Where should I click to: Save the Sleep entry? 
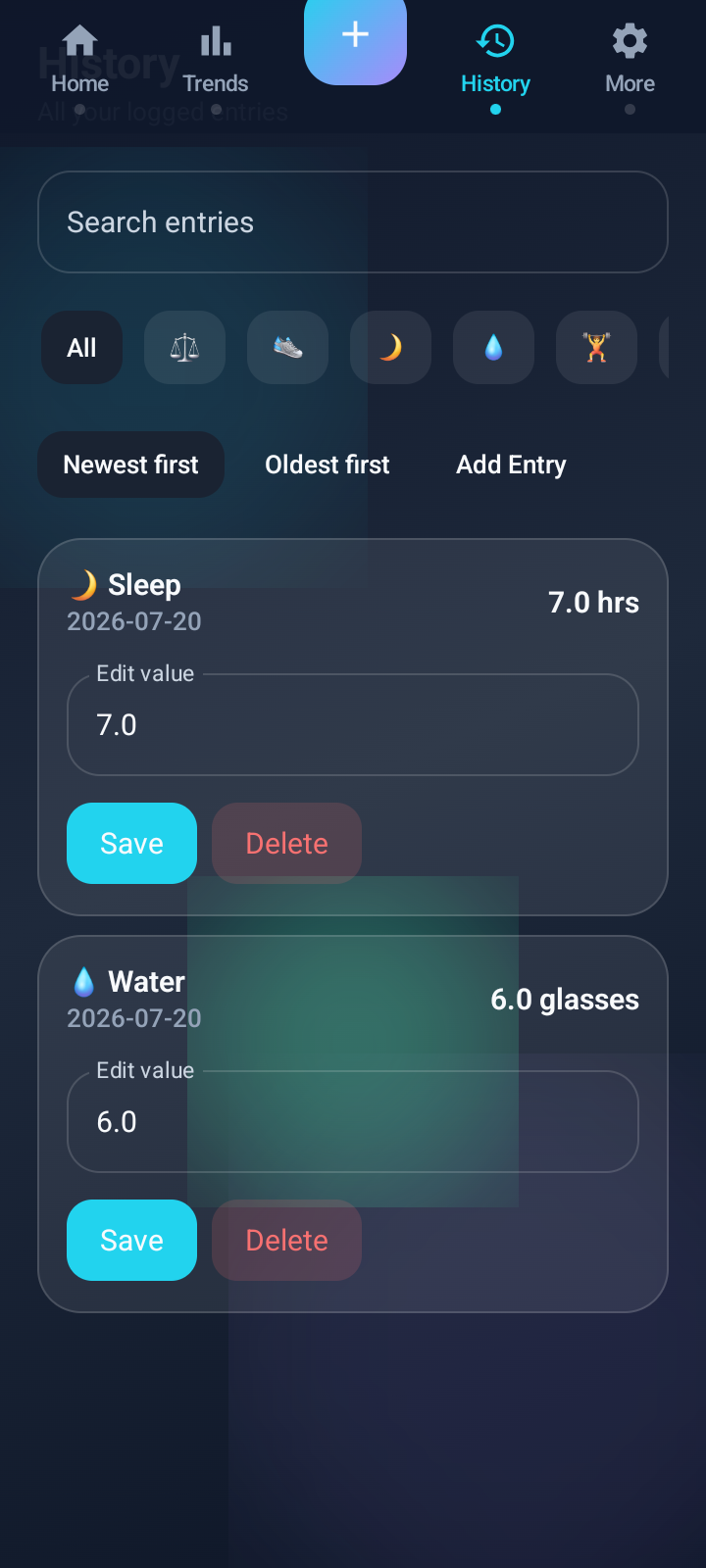[132, 844]
